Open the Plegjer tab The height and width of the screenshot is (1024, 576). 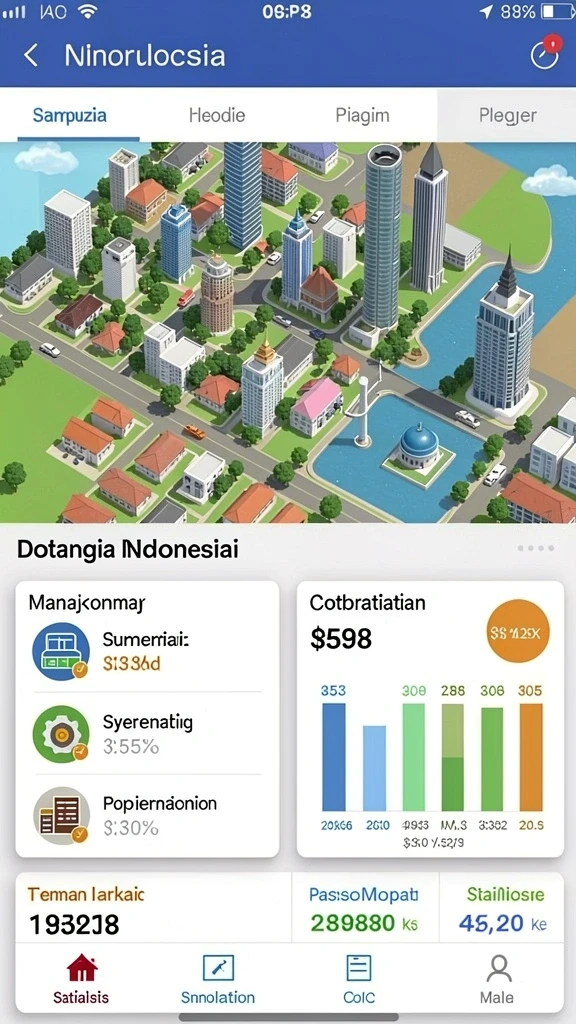click(507, 116)
